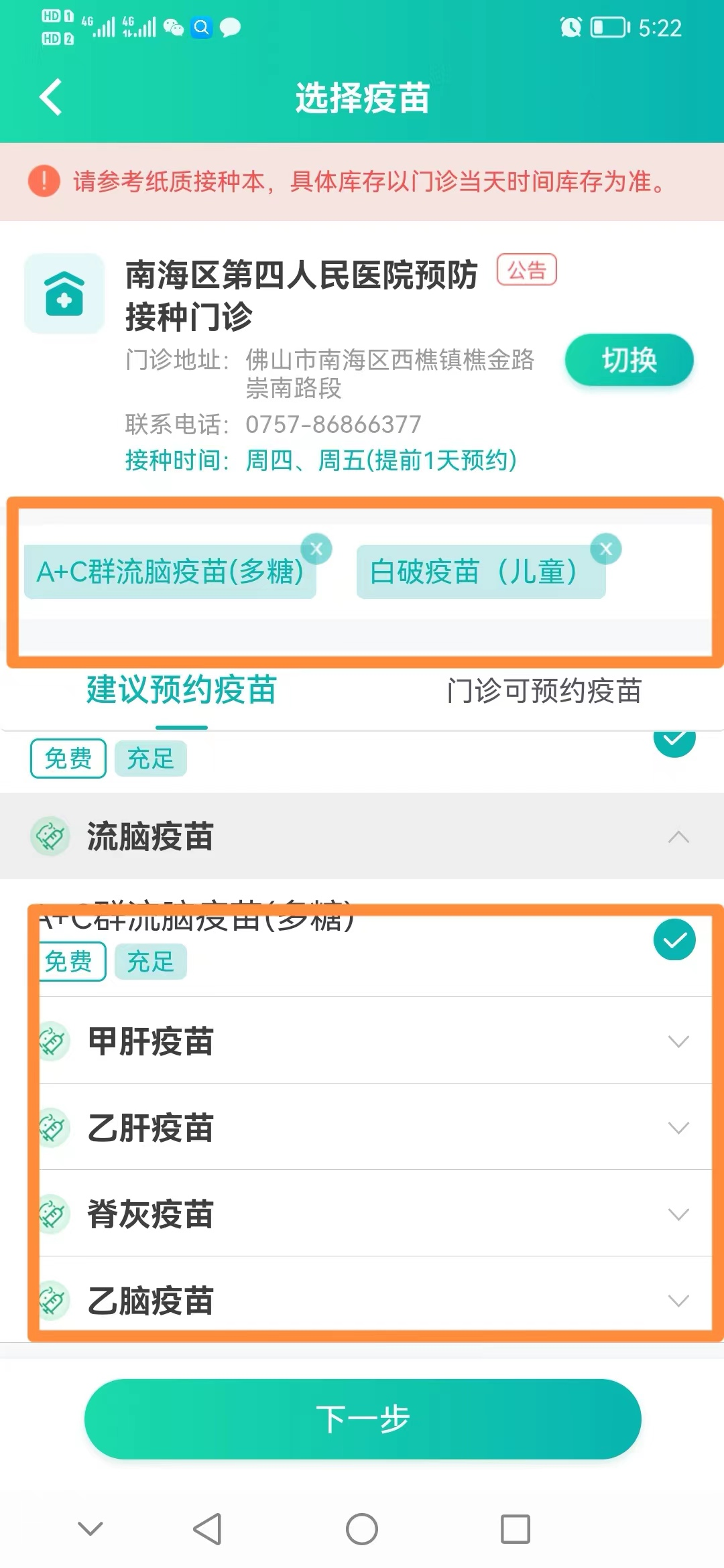Uncheck A+C群流脑疫苗(多糖) selection

(x=674, y=940)
